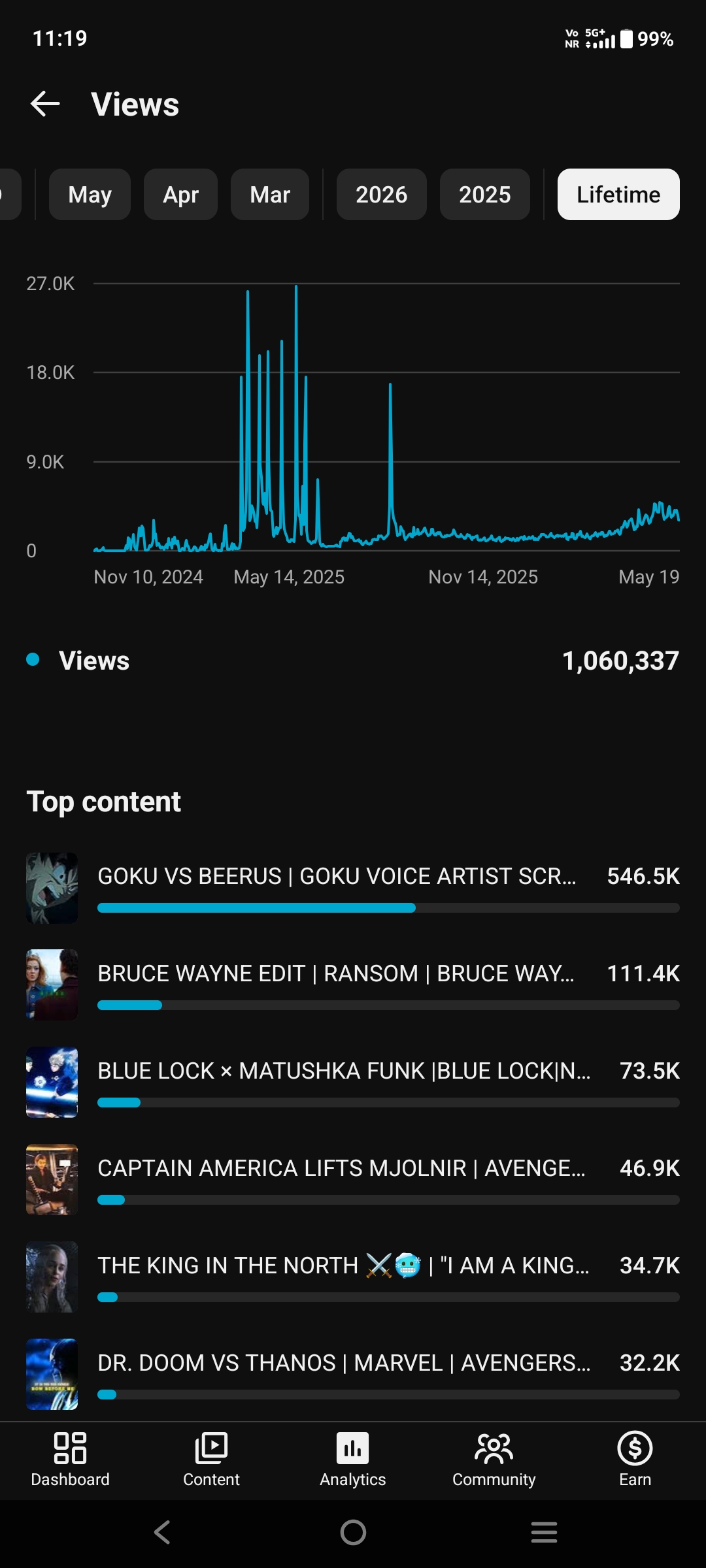This screenshot has width=706, height=1568.
Task: Open recent apps from navigation bar
Action: point(544,1532)
